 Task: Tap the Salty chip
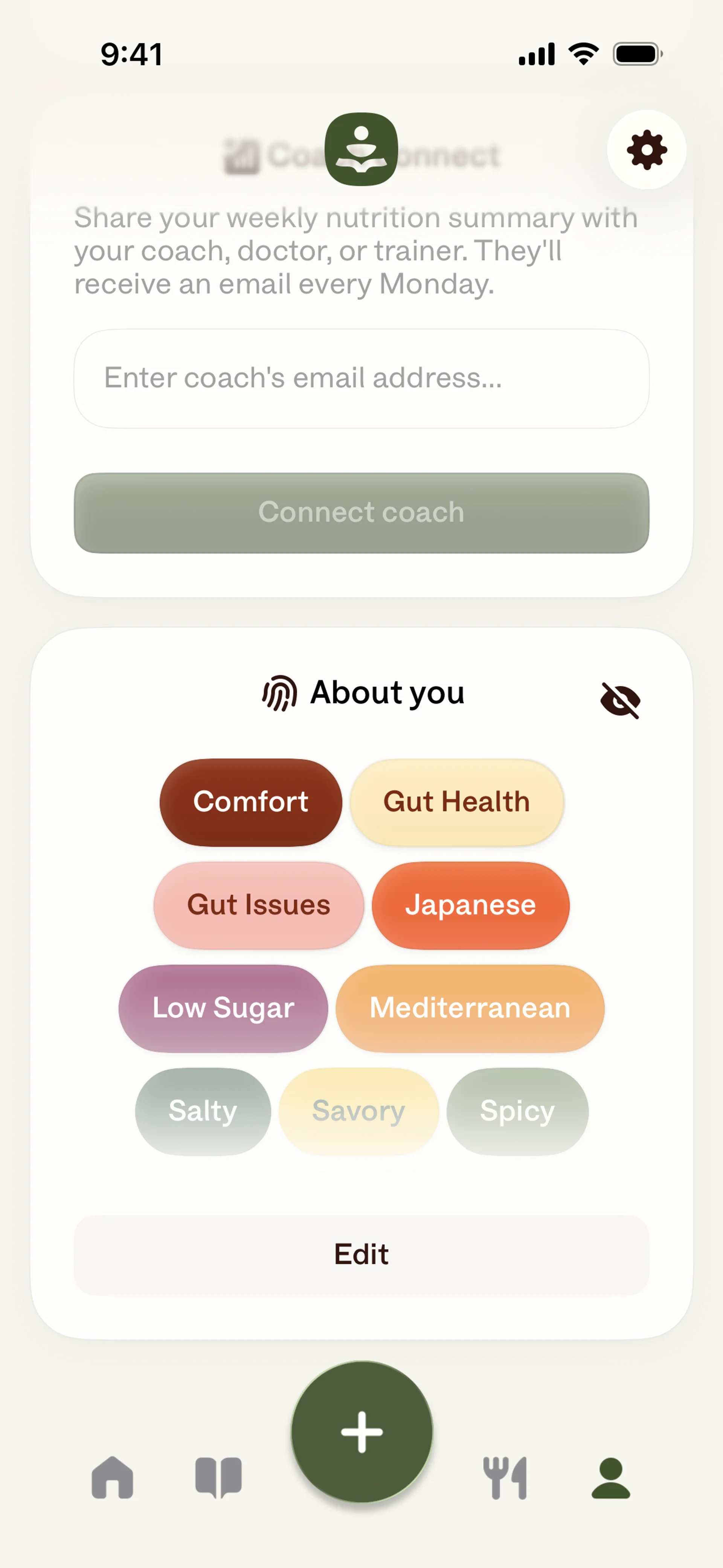coord(203,1111)
